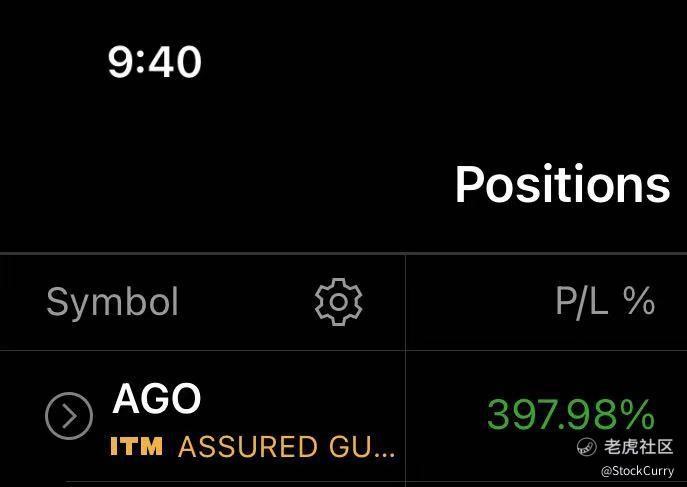Sort positions by P/L %

coord(604,301)
